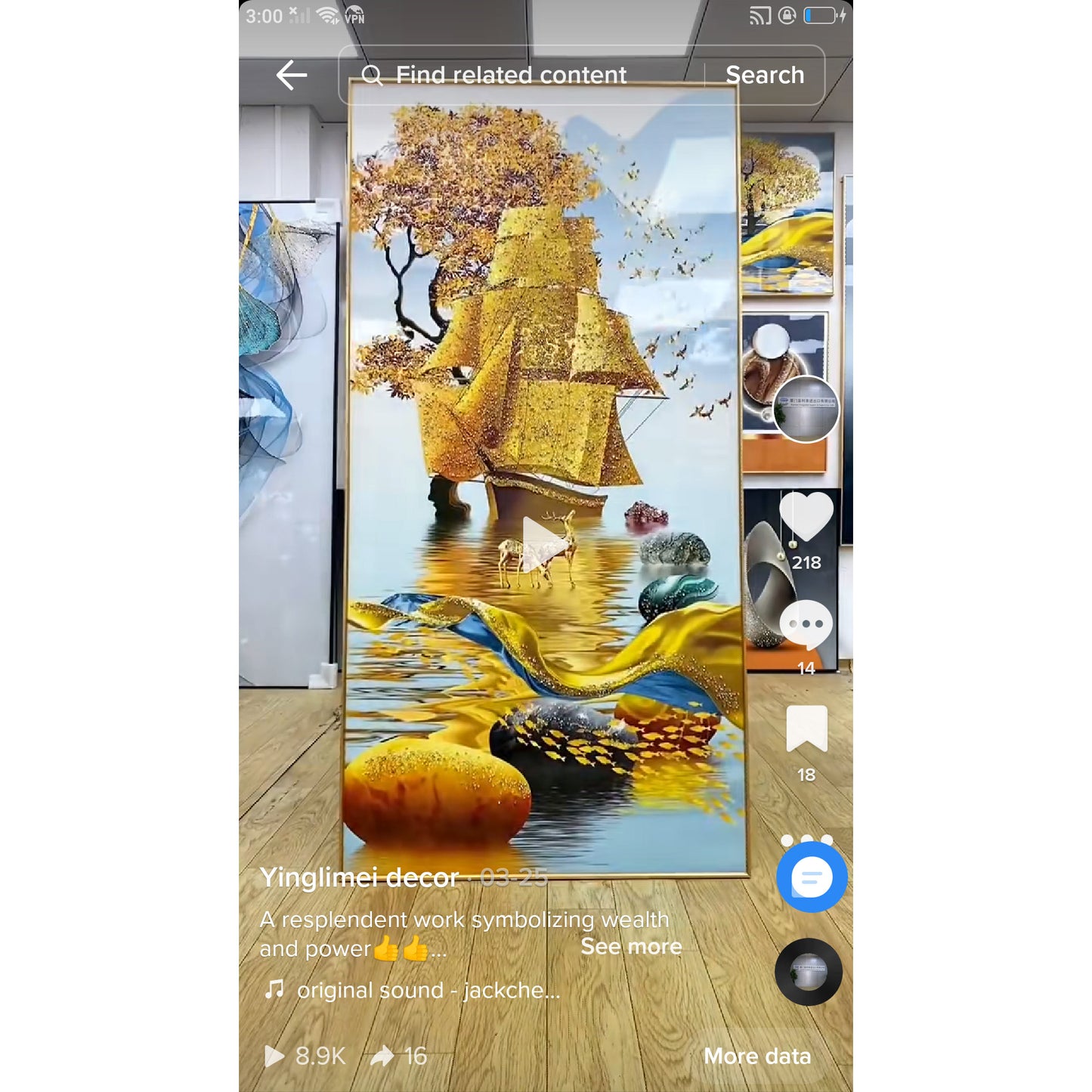Open original sound - jackche track
Image resolution: width=1092 pixels, height=1092 pixels.
coord(428,990)
